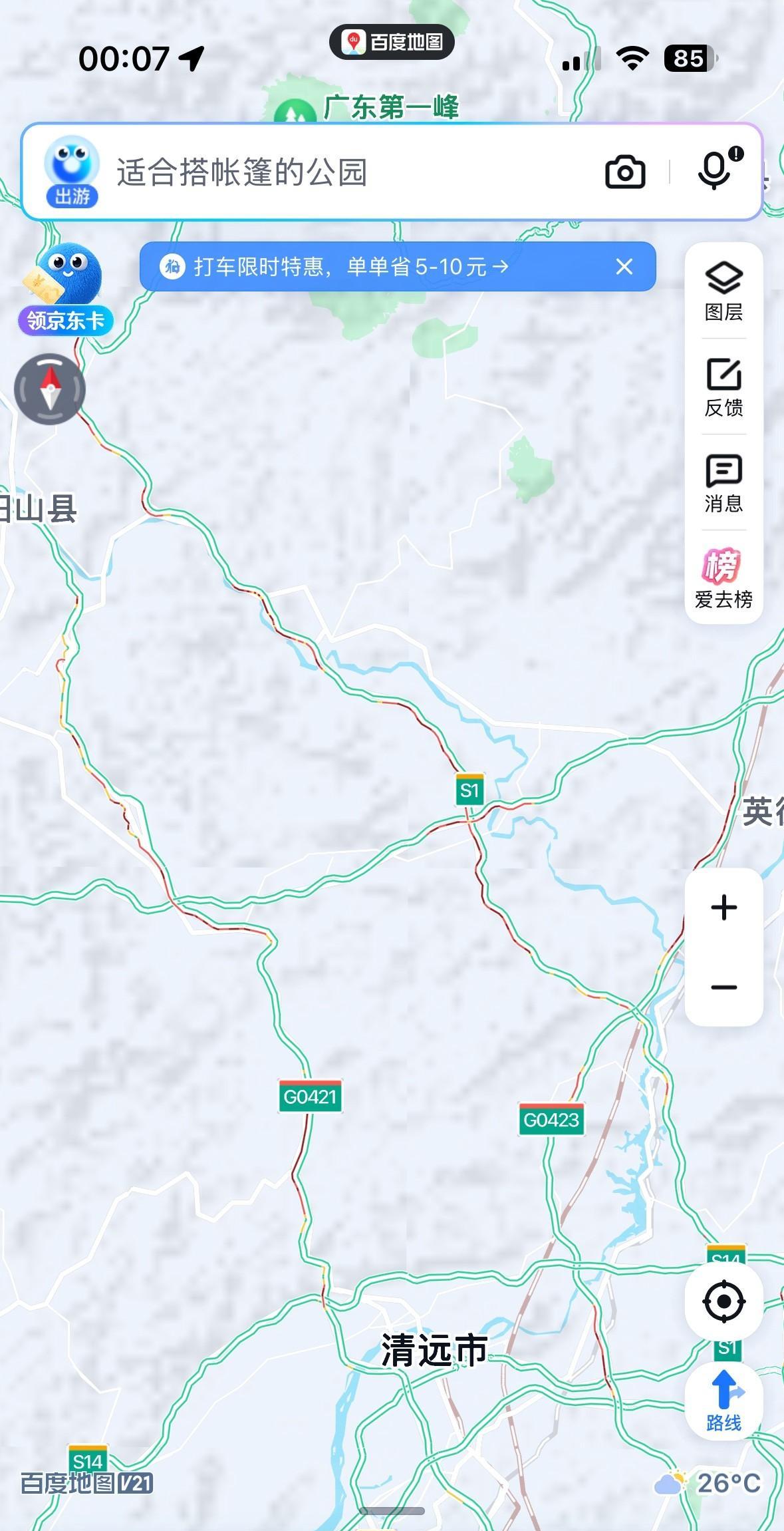The width and height of the screenshot is (784, 1531).
Task: Check the 消息 messages
Action: pos(723,483)
